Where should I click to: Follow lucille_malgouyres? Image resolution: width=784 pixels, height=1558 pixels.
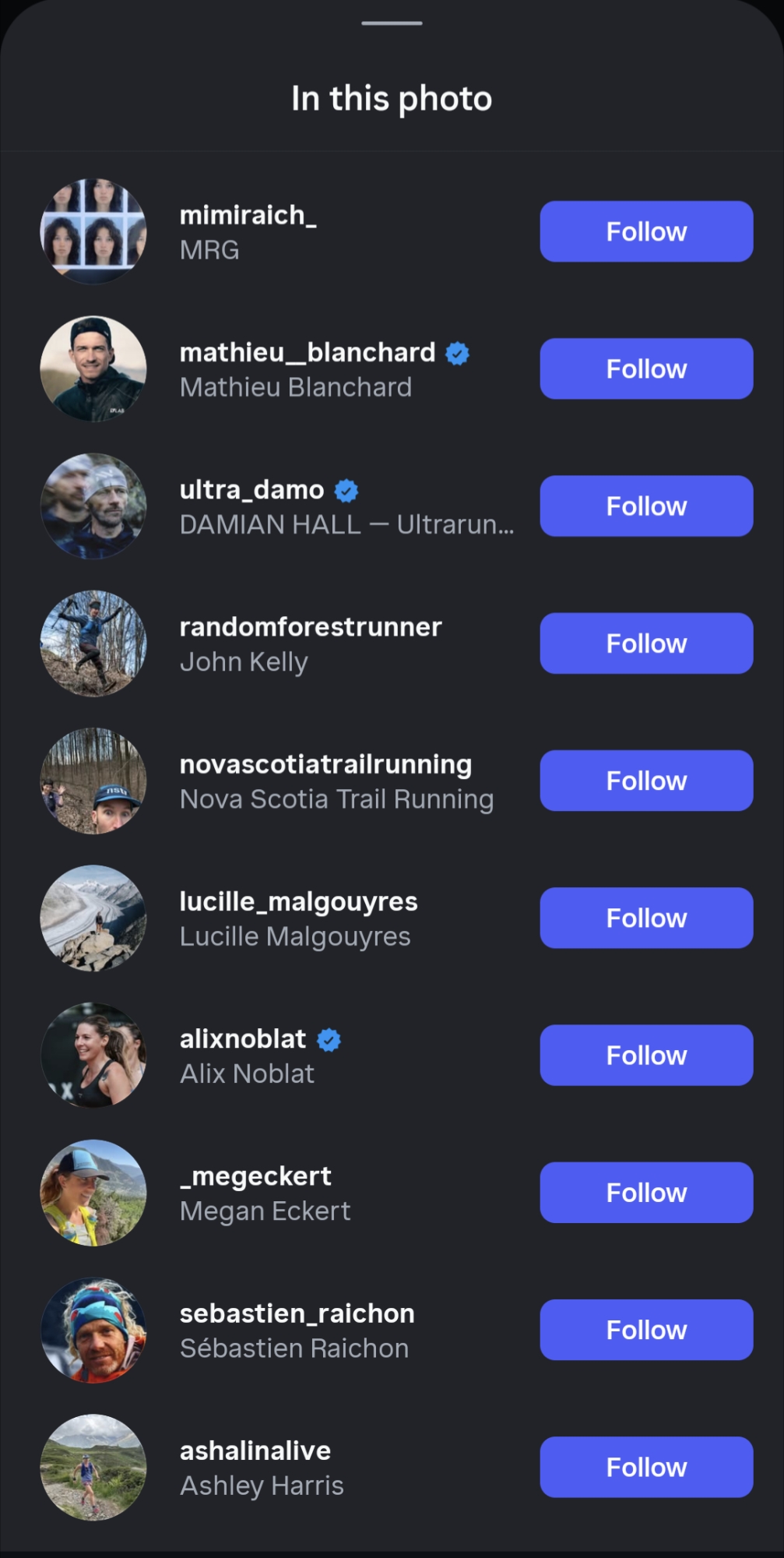[646, 918]
